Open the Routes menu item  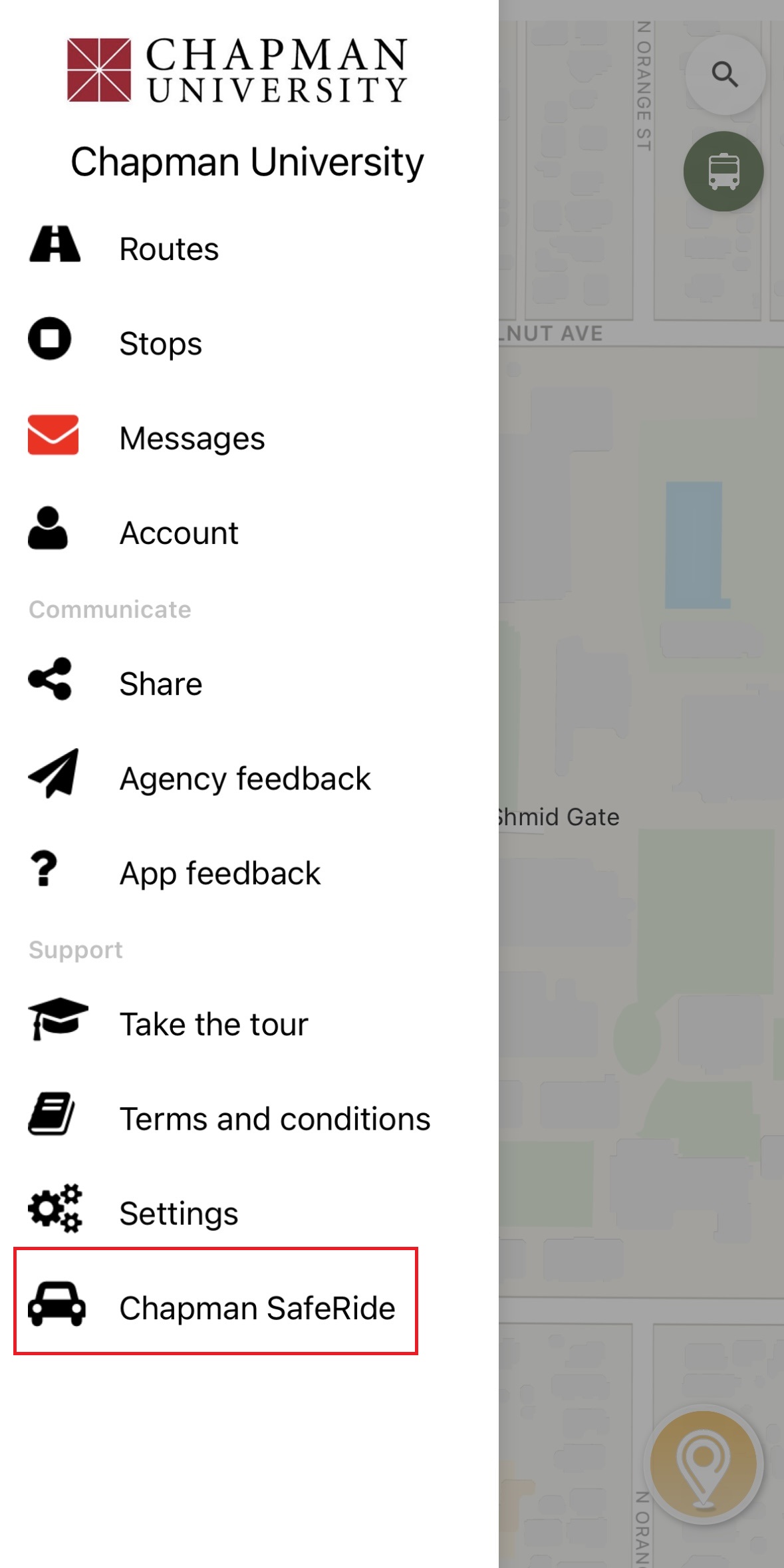click(x=169, y=249)
